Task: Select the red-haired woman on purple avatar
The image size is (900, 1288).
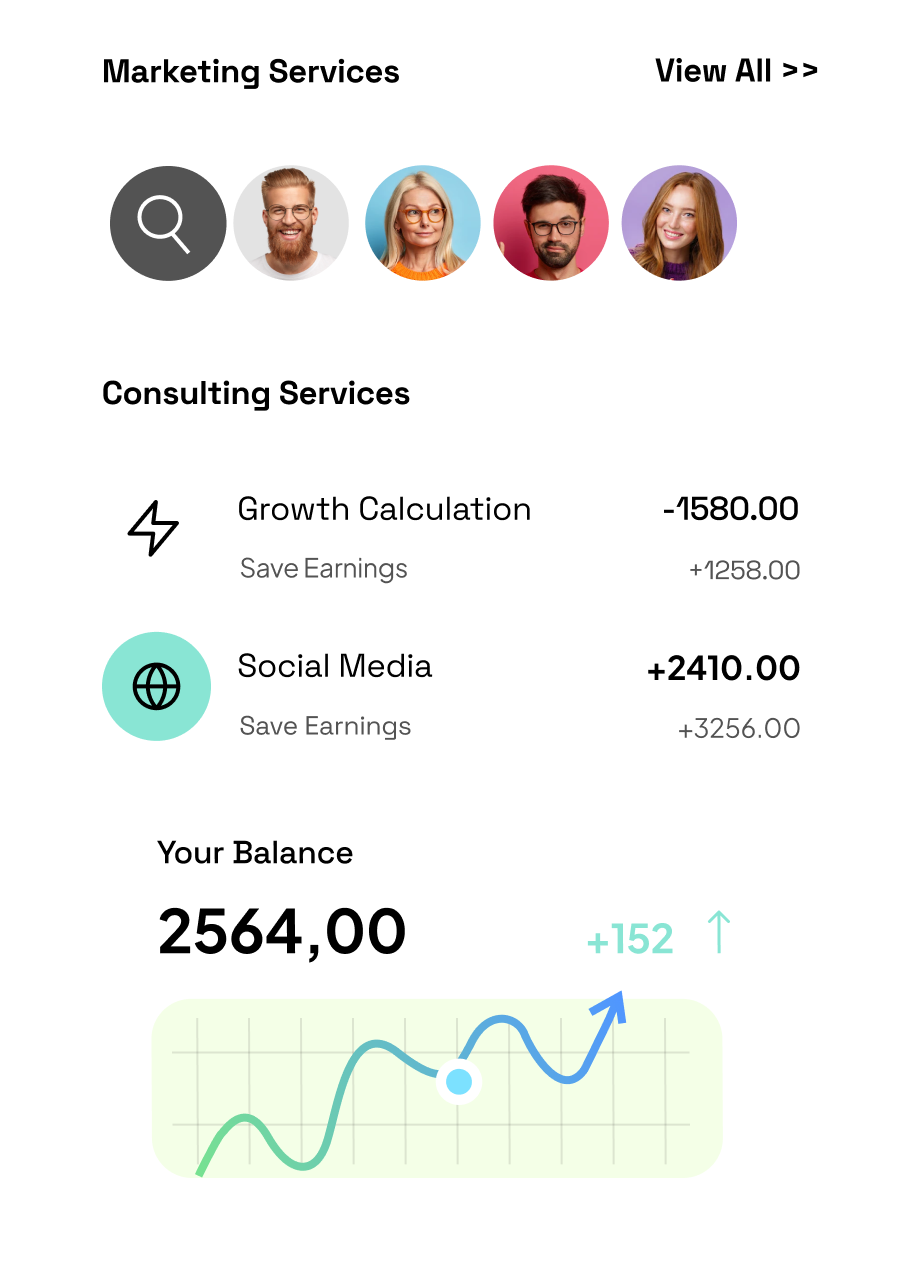Action: click(x=679, y=222)
